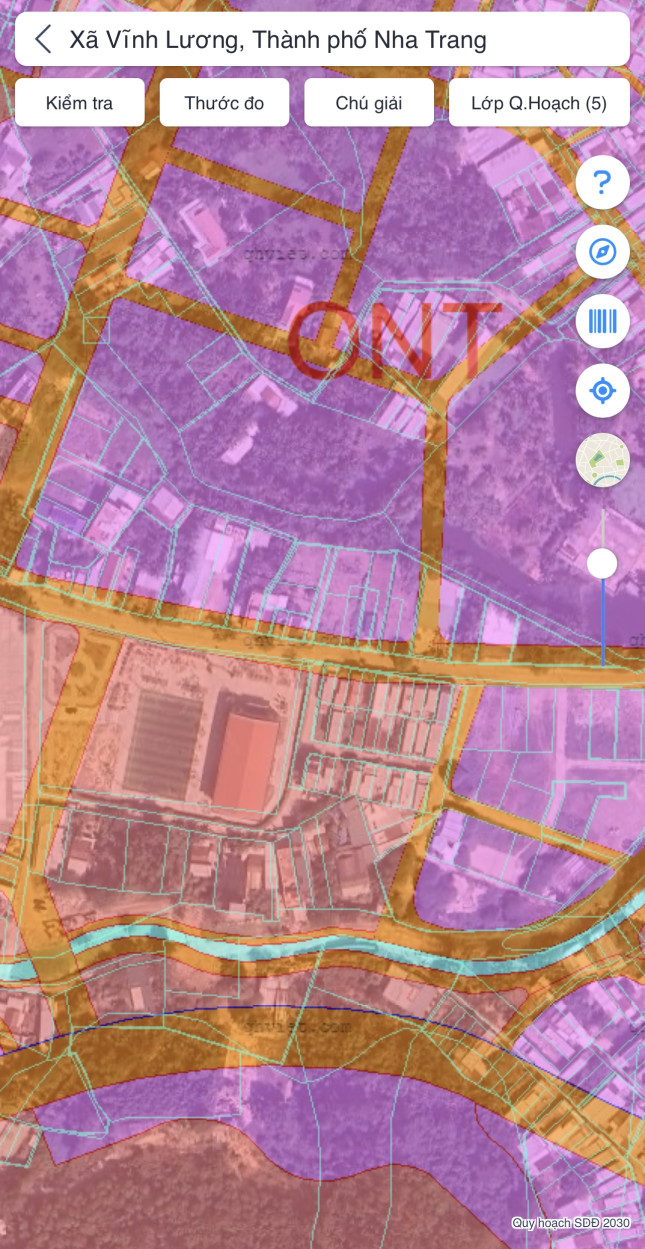Tap the overlay opacity slider handle
The image size is (645, 1249).
(602, 564)
